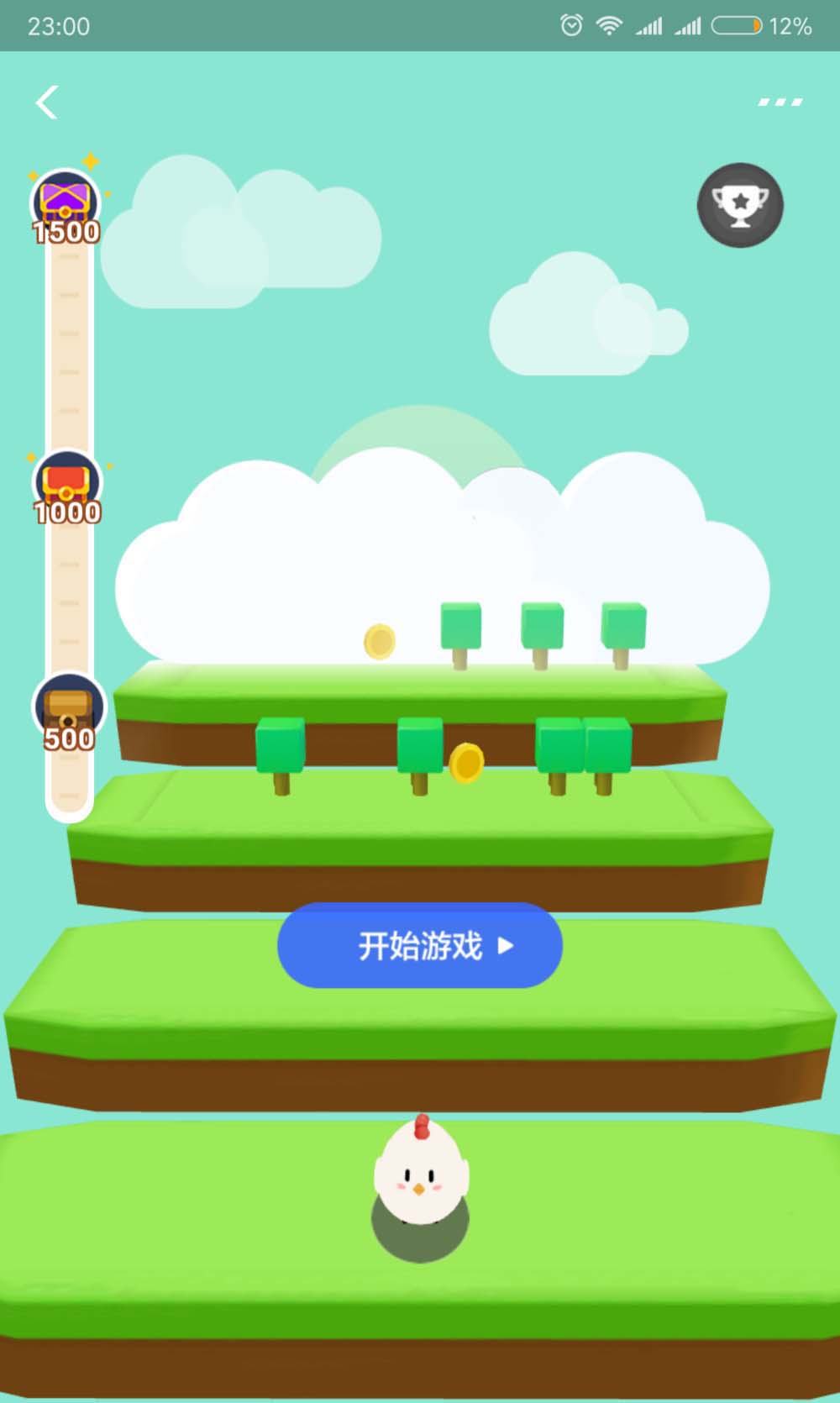Viewport: 840px width, 1403px height.
Task: Tap the 1500 treasure chest reward
Action: coord(66,207)
